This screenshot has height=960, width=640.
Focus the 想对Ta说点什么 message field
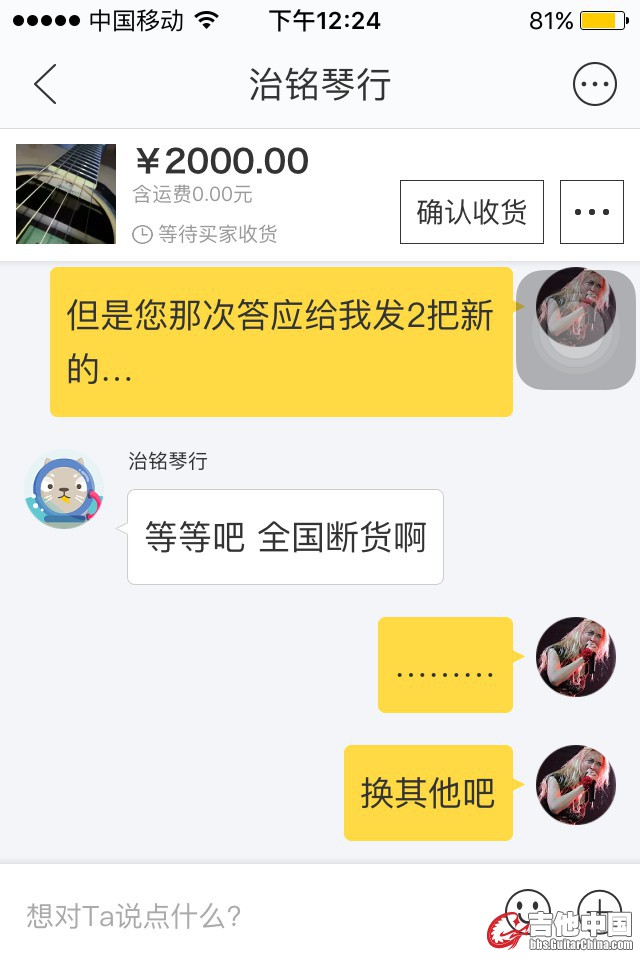pyautogui.click(x=250, y=915)
